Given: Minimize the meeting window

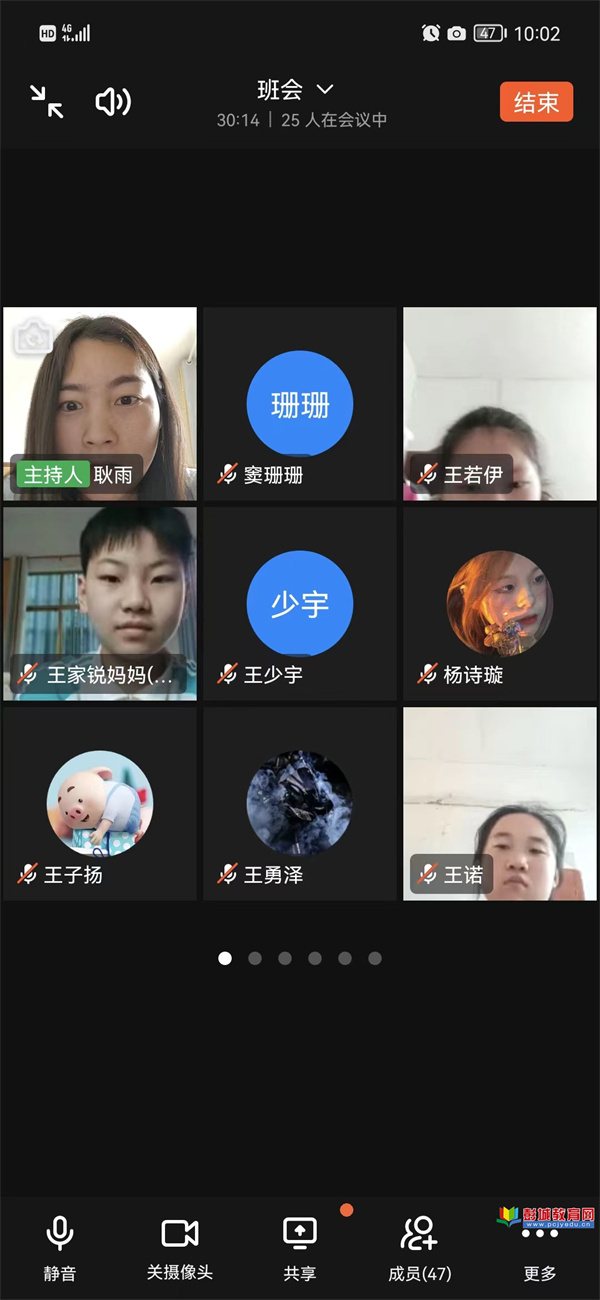Looking at the screenshot, I should pyautogui.click(x=46, y=102).
